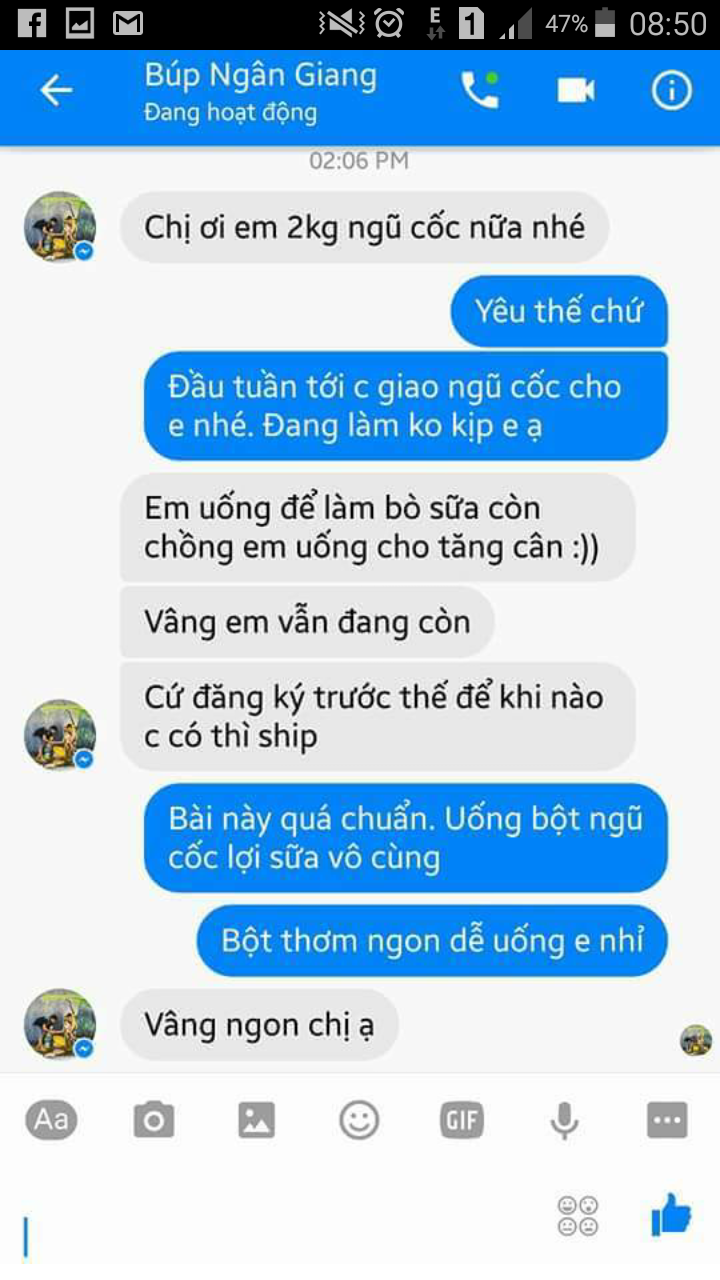Open the GIF picker

tap(462, 1120)
